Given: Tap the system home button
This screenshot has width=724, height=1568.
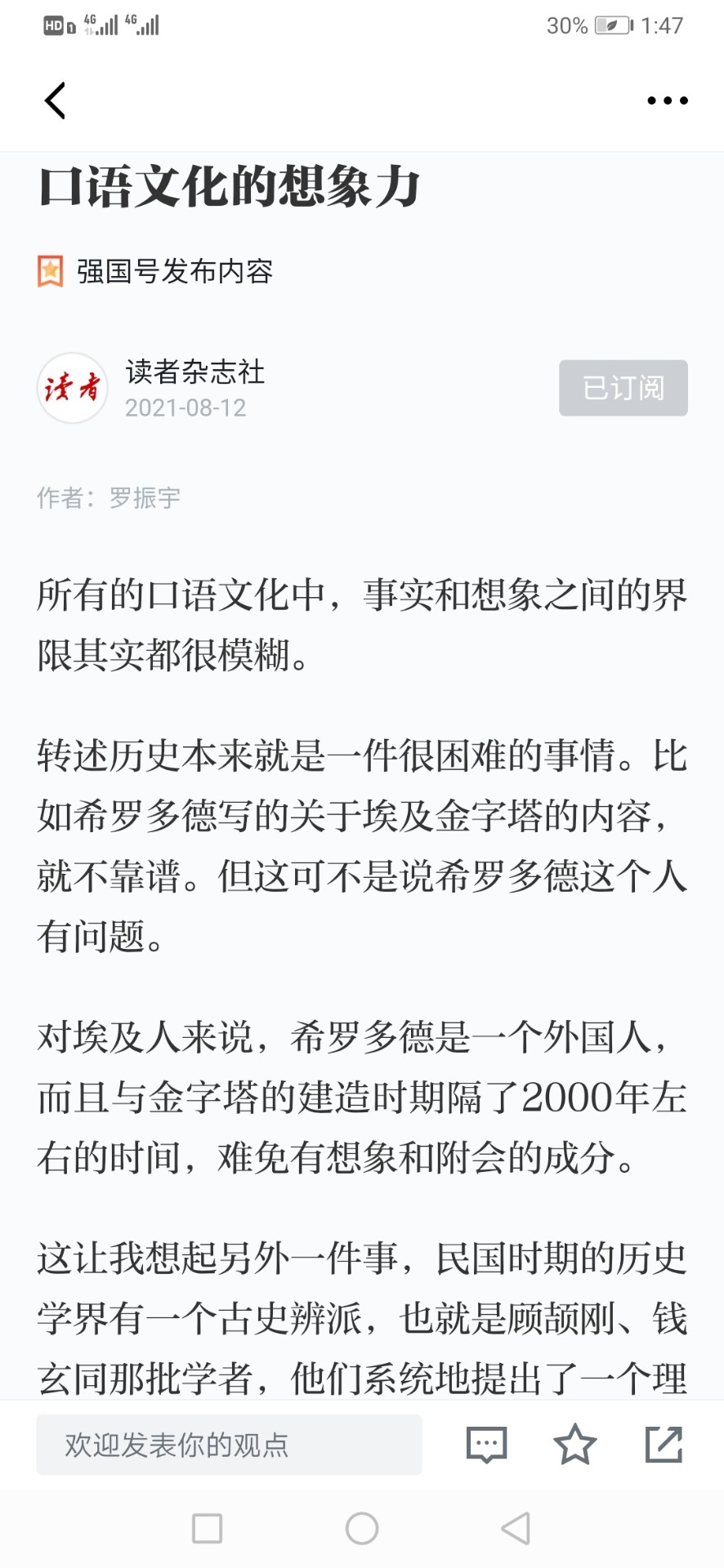Looking at the screenshot, I should (x=362, y=1528).
